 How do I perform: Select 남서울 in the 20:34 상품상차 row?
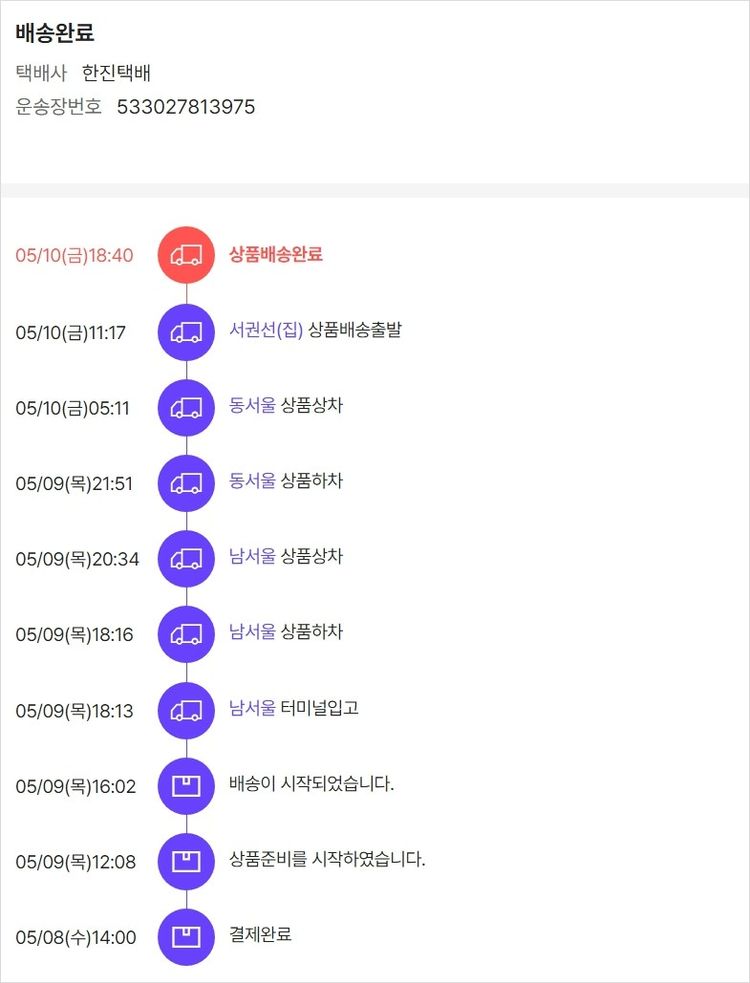(x=252, y=556)
